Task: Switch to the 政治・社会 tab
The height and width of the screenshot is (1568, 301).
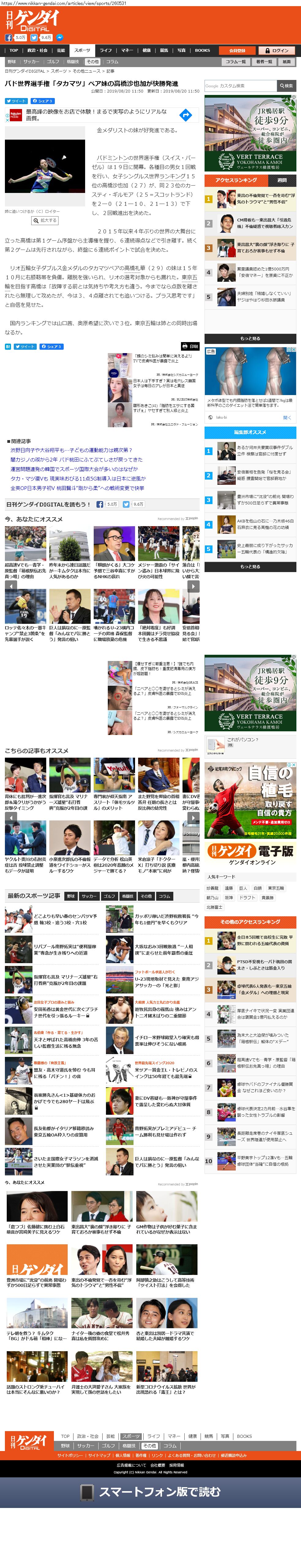Action: [36, 51]
